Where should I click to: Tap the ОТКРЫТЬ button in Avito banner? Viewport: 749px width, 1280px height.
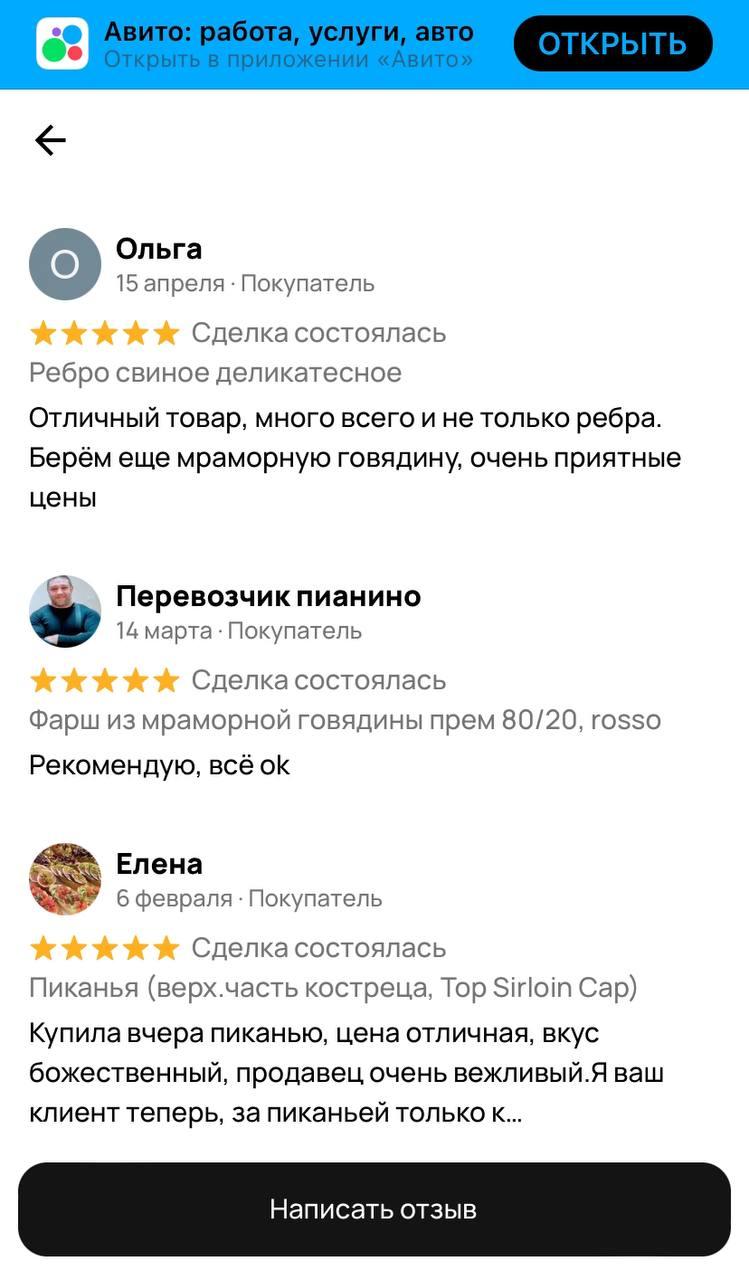pos(612,44)
